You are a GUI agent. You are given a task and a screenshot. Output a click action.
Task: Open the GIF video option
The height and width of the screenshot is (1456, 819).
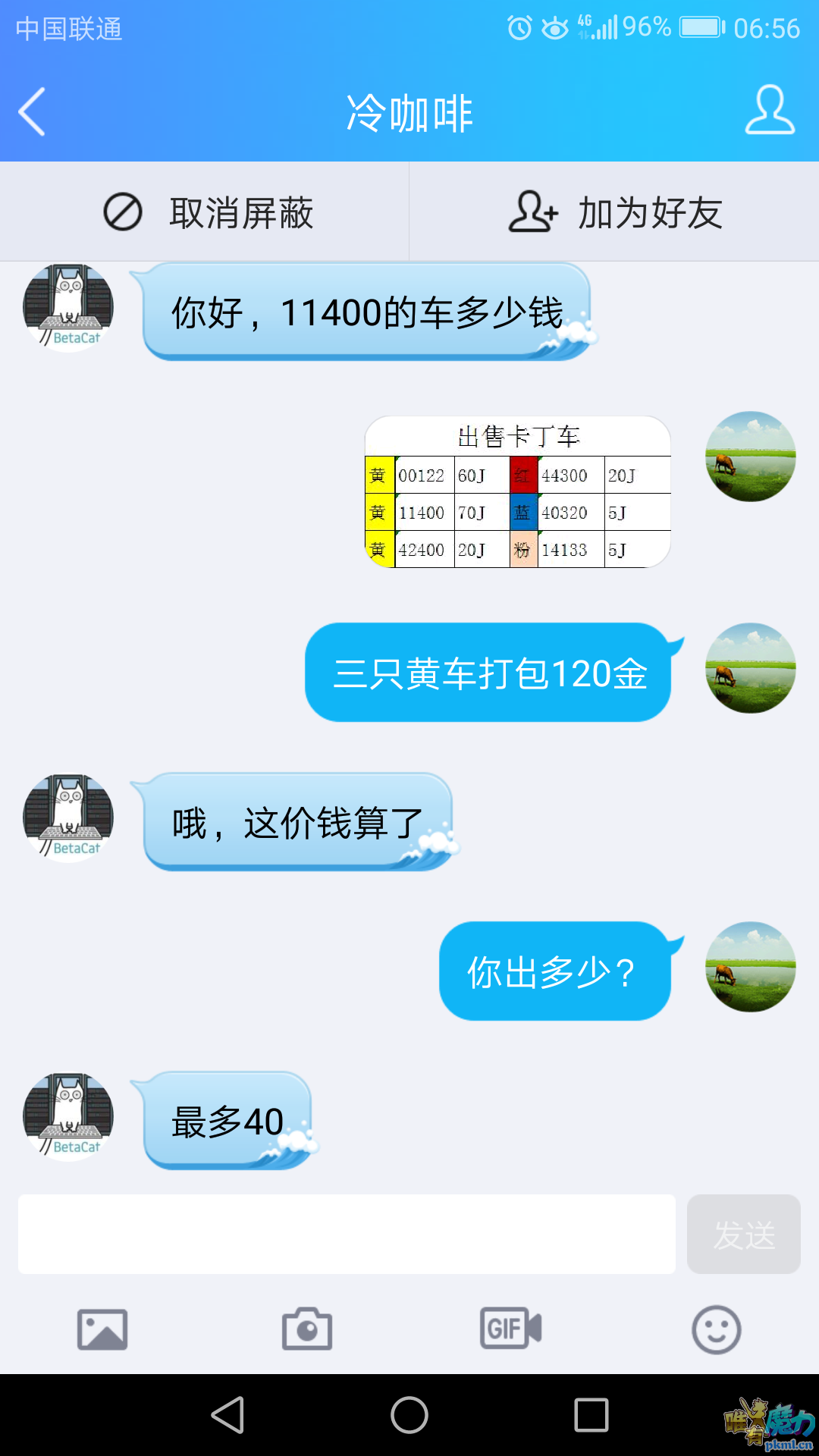point(511,1329)
